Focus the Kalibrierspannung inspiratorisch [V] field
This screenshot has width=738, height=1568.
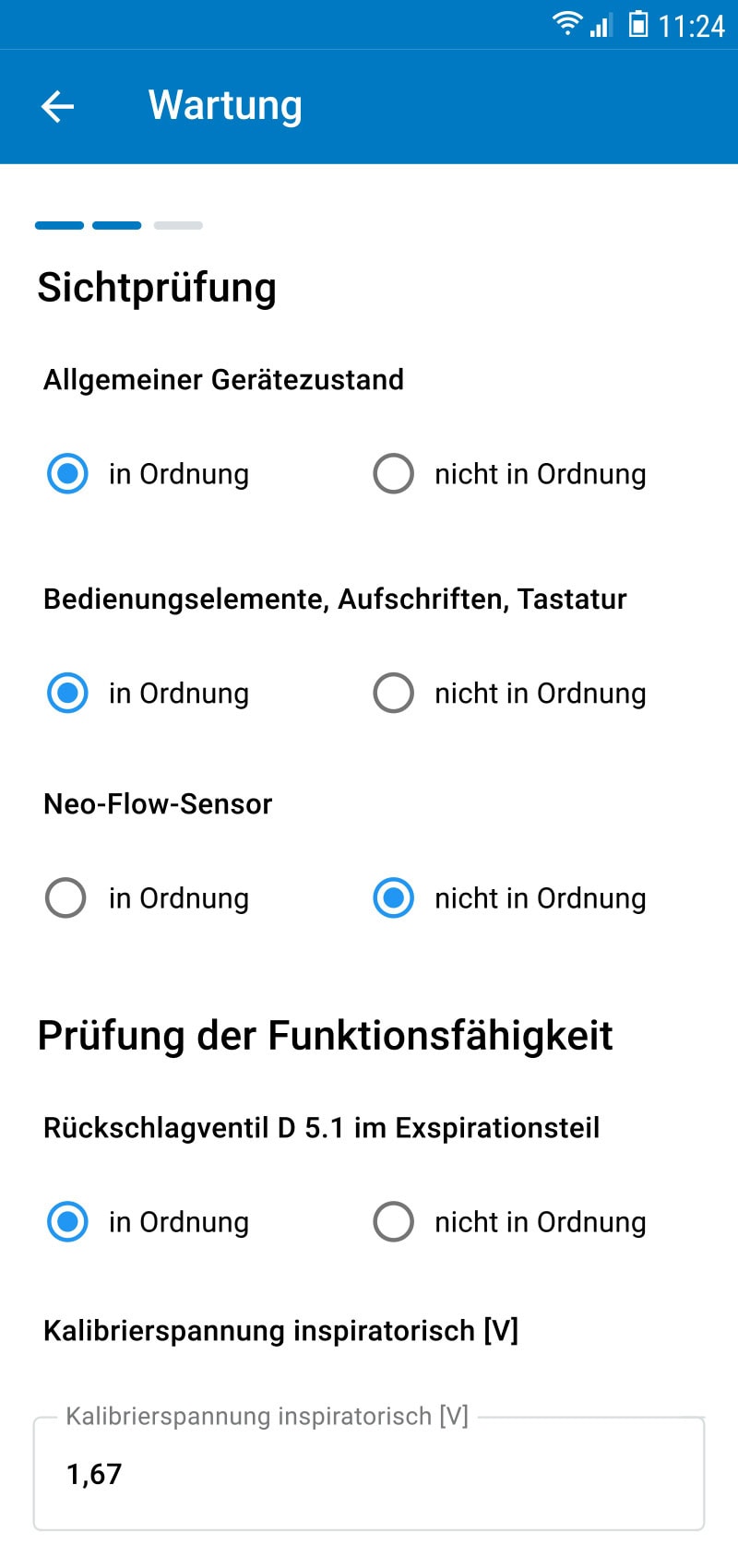(x=369, y=1473)
